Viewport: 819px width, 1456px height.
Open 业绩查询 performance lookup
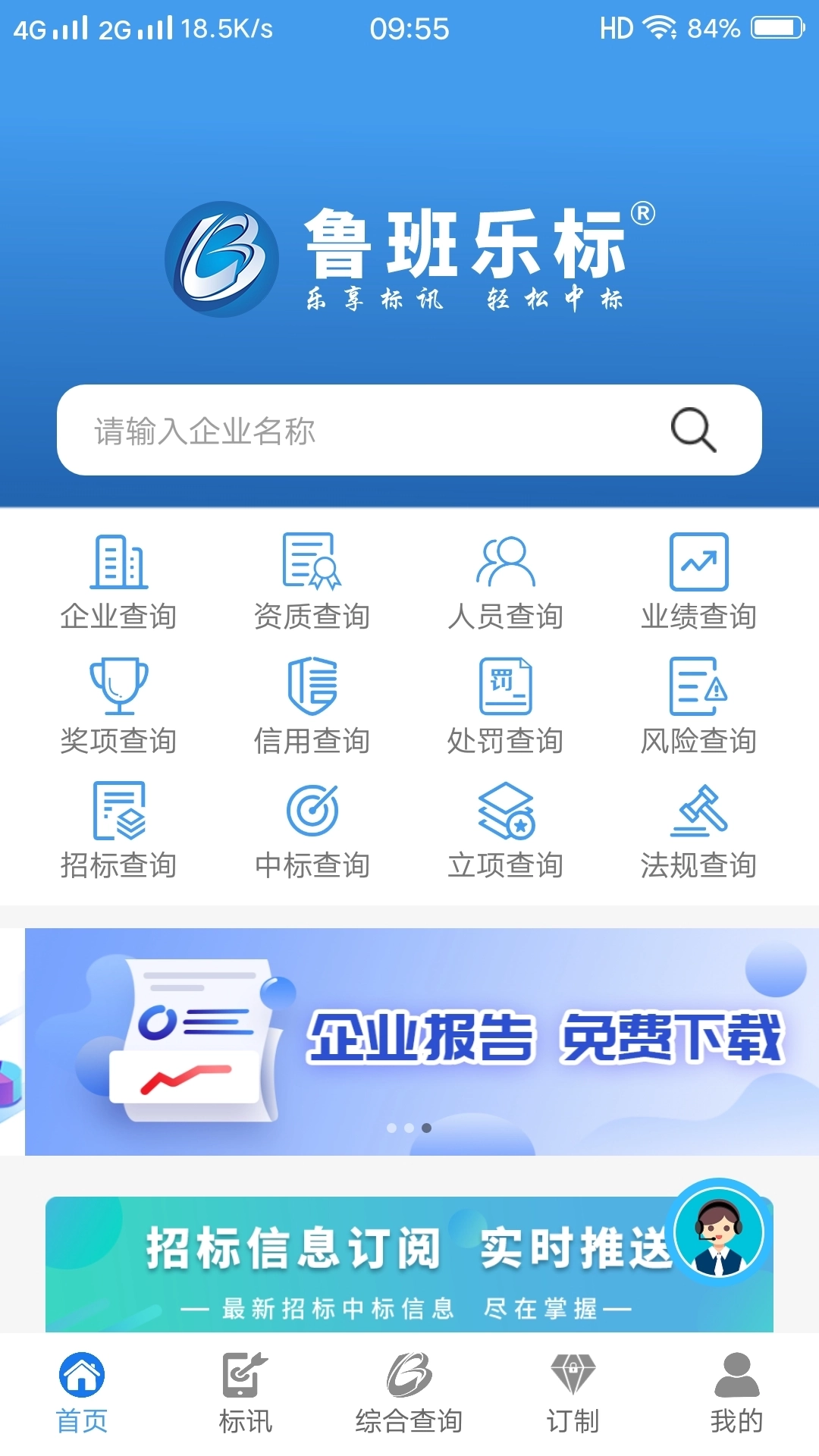698,582
